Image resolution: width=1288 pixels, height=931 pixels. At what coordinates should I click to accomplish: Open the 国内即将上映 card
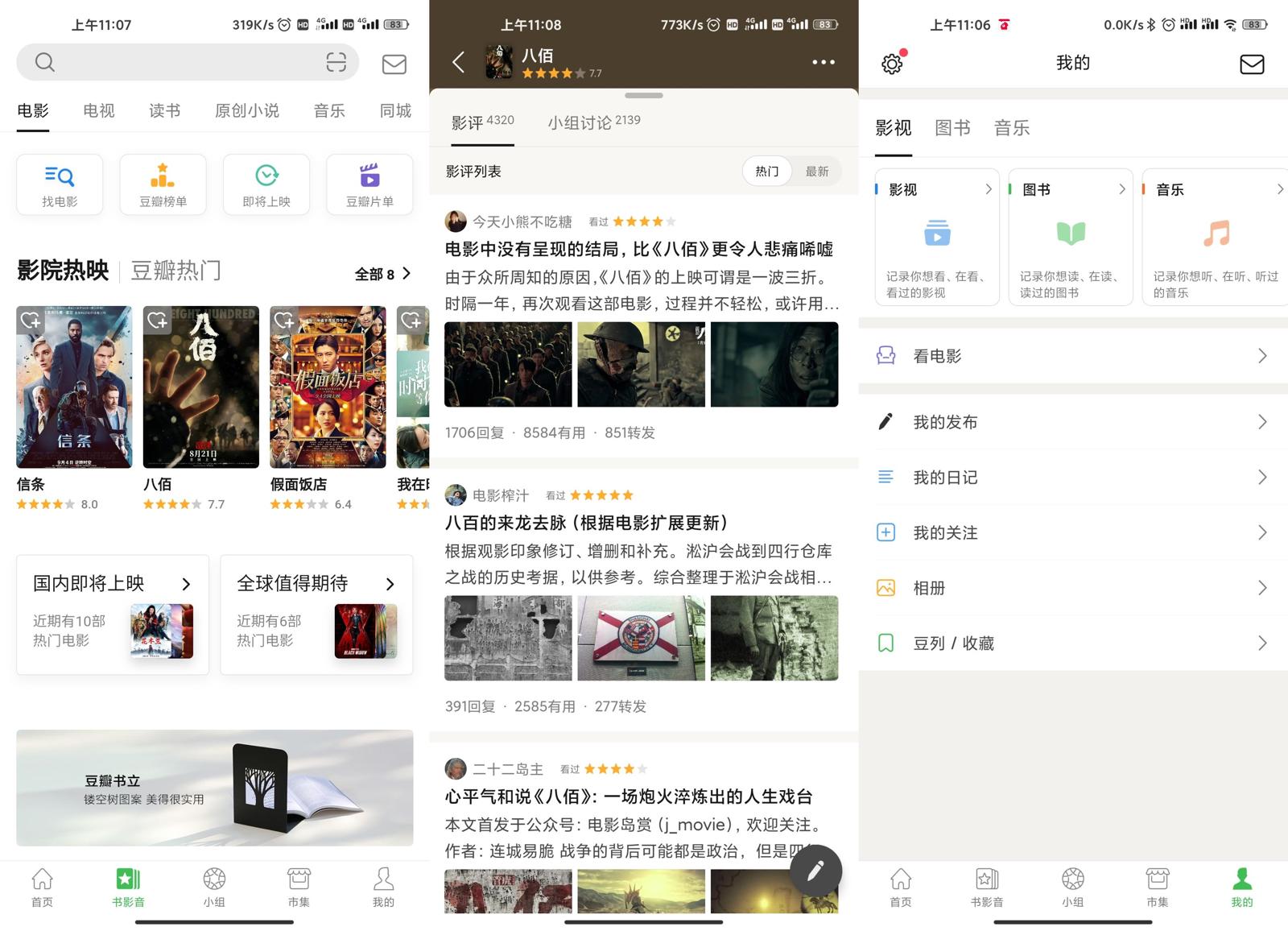pos(113,614)
